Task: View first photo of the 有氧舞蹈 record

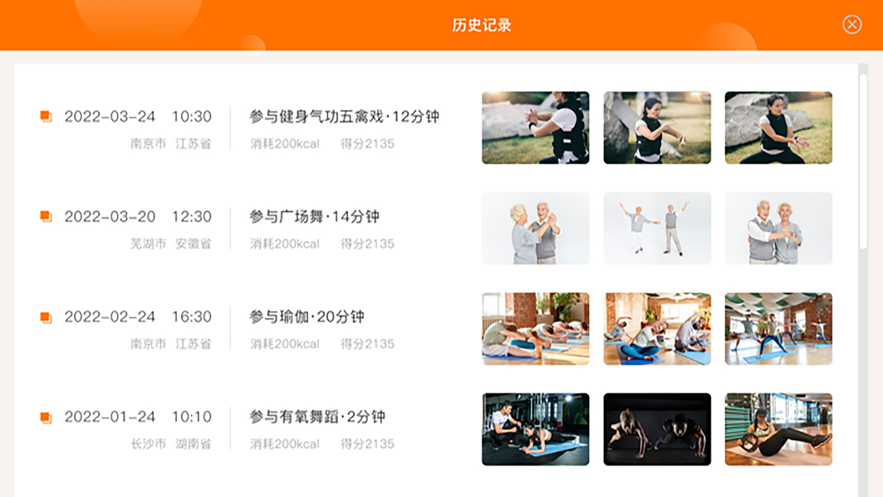Action: click(x=535, y=428)
